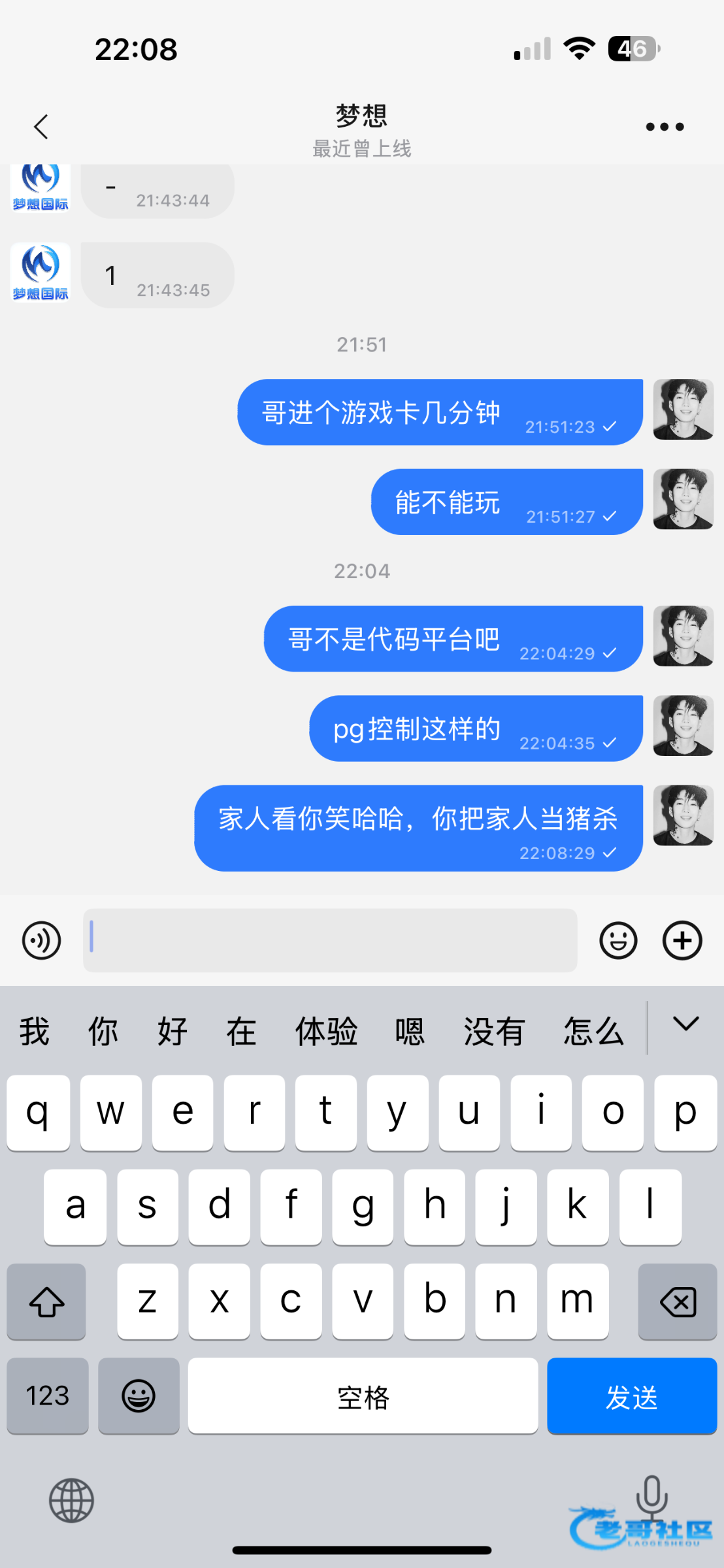Open the emoji picker beside the text field

coord(618,940)
